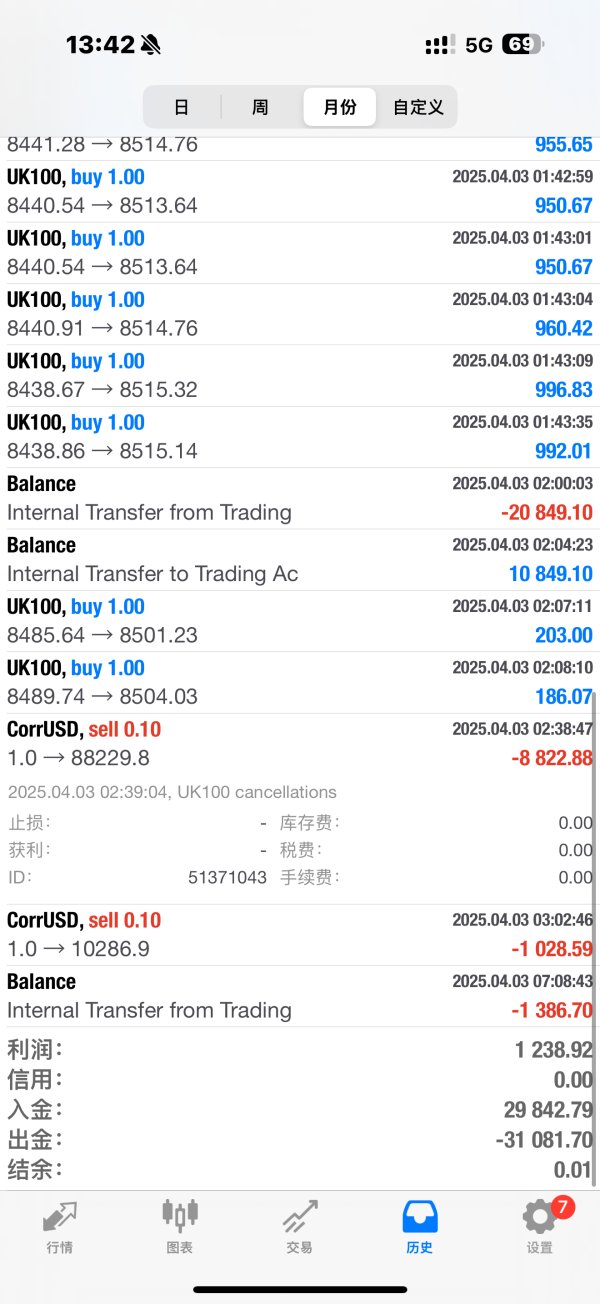600x1304 pixels.
Task: Expand the CorrUSD -1 028.59 entry
Action: click(x=300, y=934)
